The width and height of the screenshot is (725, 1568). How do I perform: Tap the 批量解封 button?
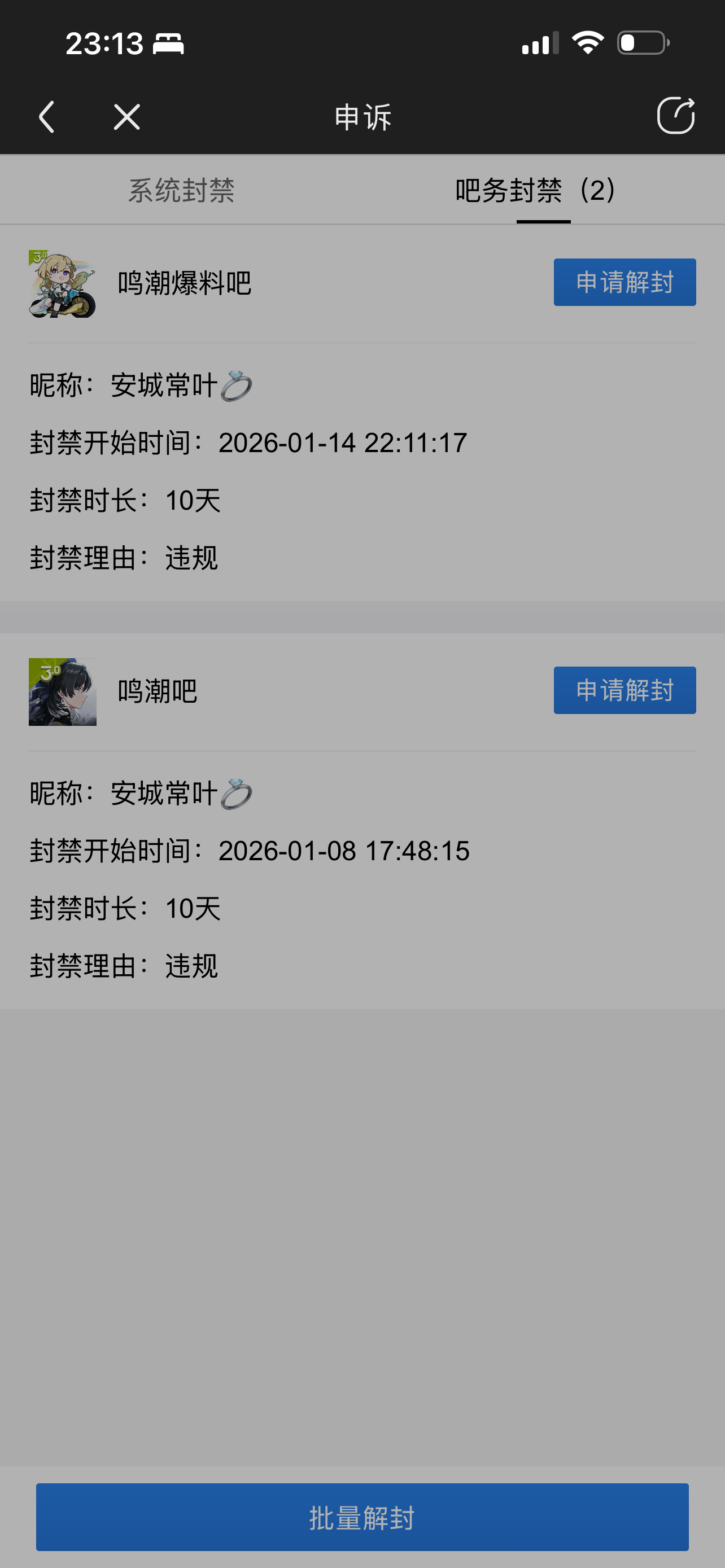click(362, 1517)
